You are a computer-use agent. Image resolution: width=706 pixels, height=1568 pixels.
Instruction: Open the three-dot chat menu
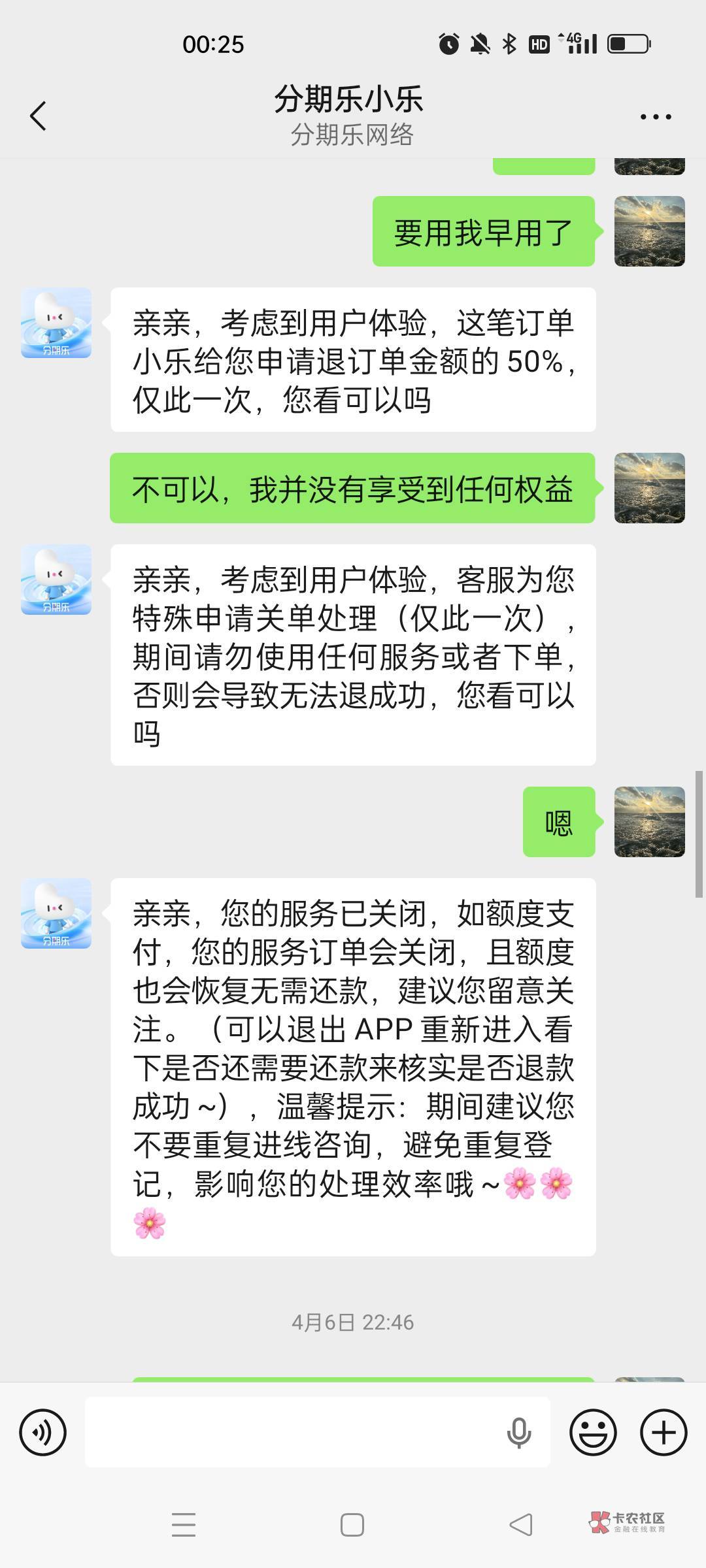click(656, 117)
